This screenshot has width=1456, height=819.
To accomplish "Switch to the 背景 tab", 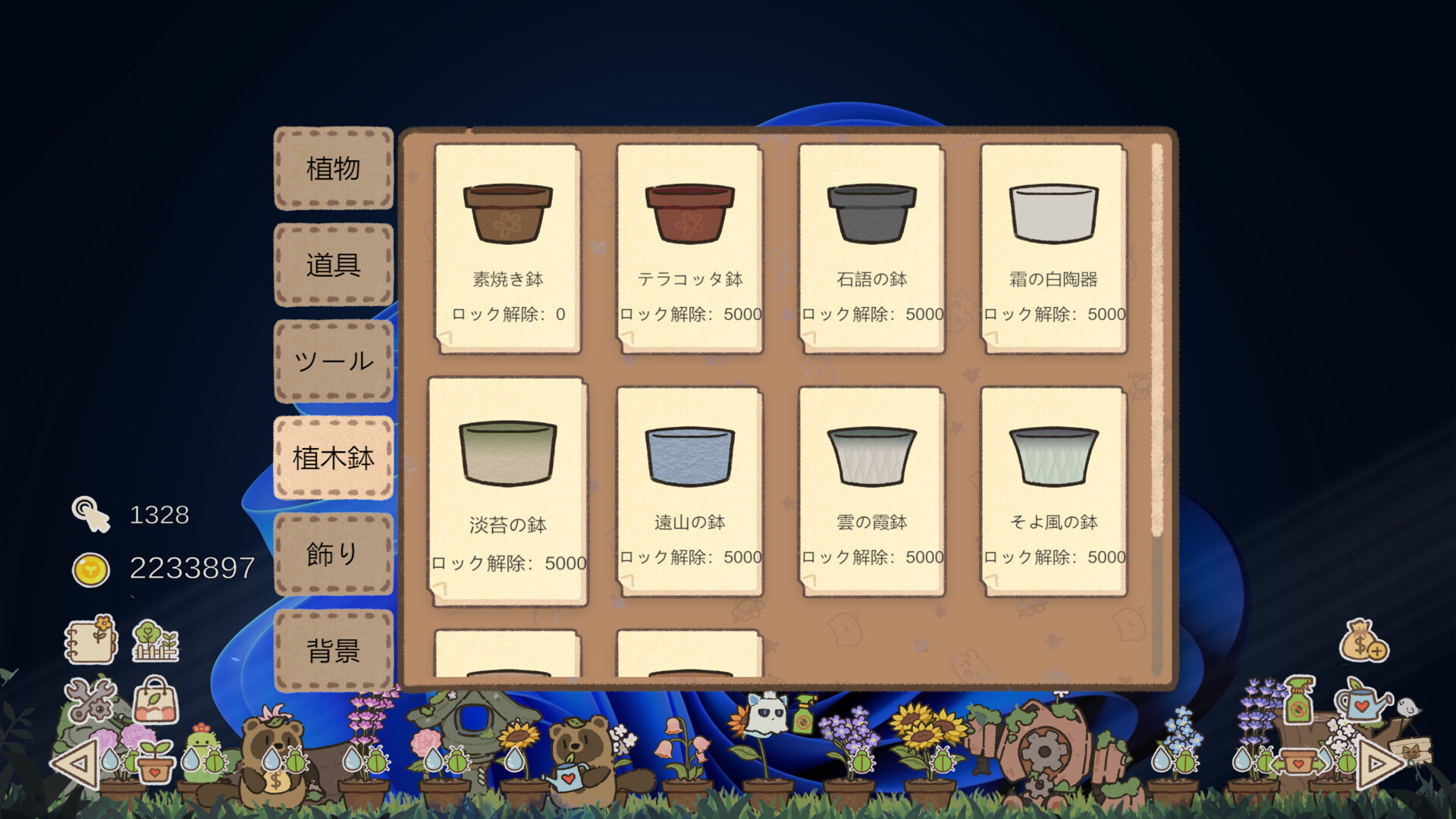I will pos(333,651).
